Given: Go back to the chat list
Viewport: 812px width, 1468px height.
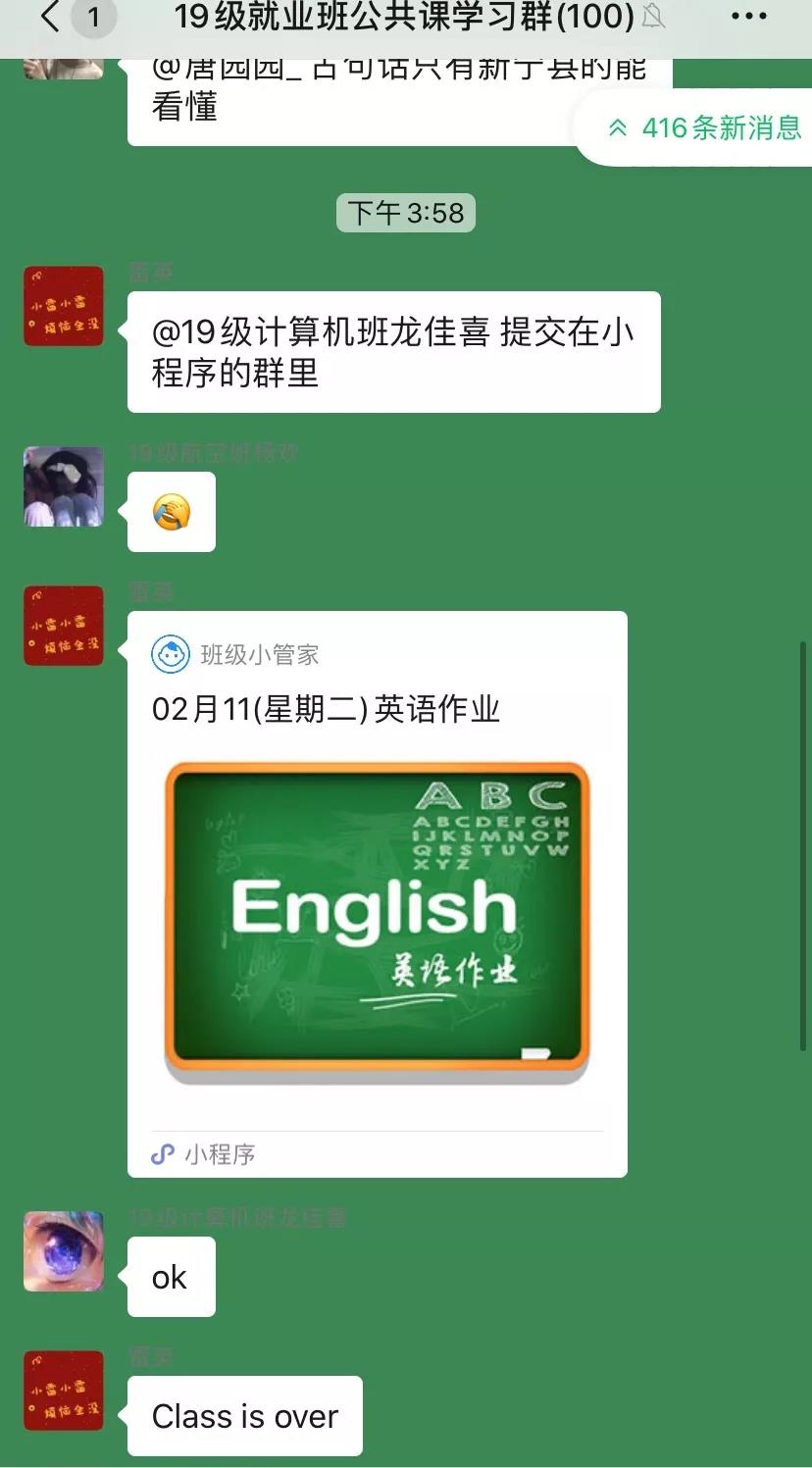Looking at the screenshot, I should 51,17.
